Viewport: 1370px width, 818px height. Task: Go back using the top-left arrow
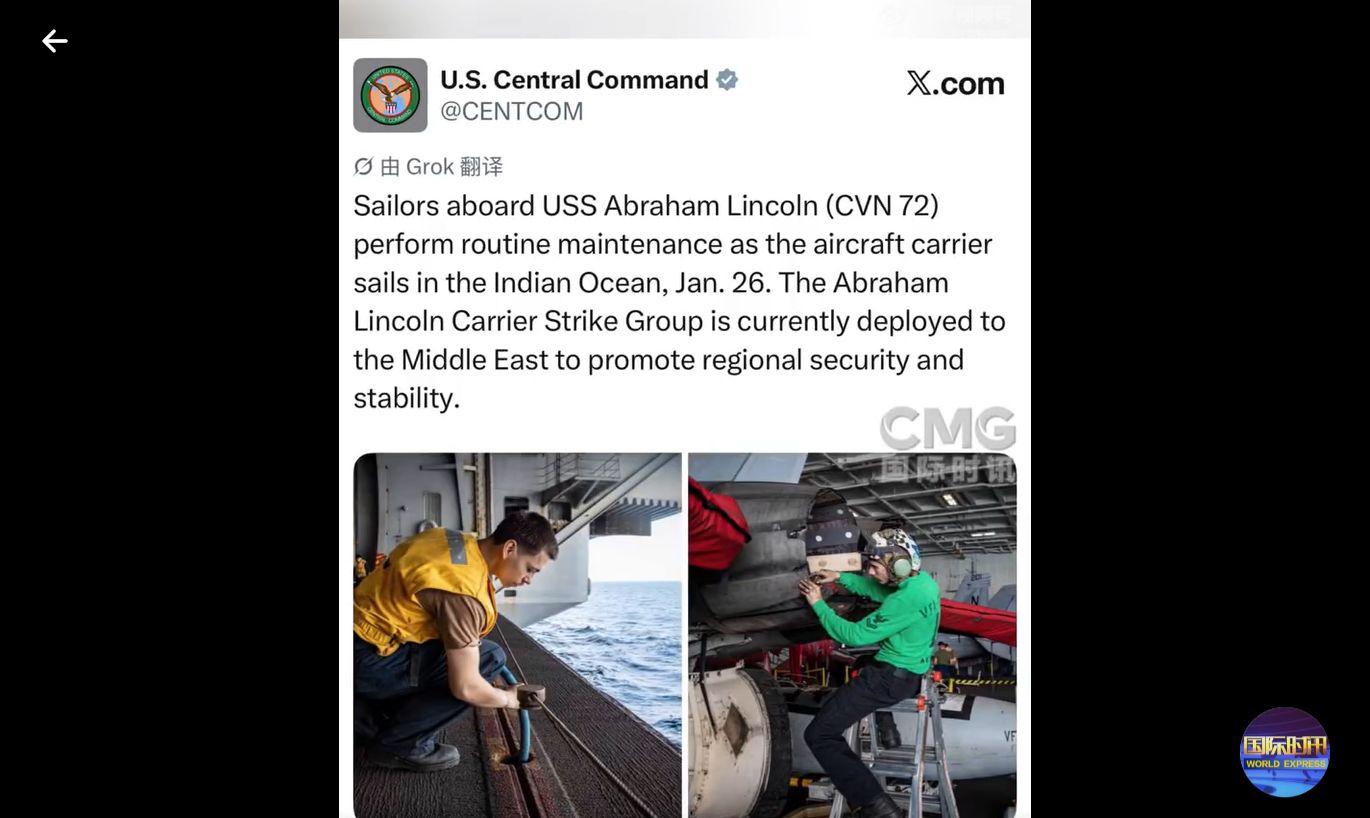[x=55, y=41]
